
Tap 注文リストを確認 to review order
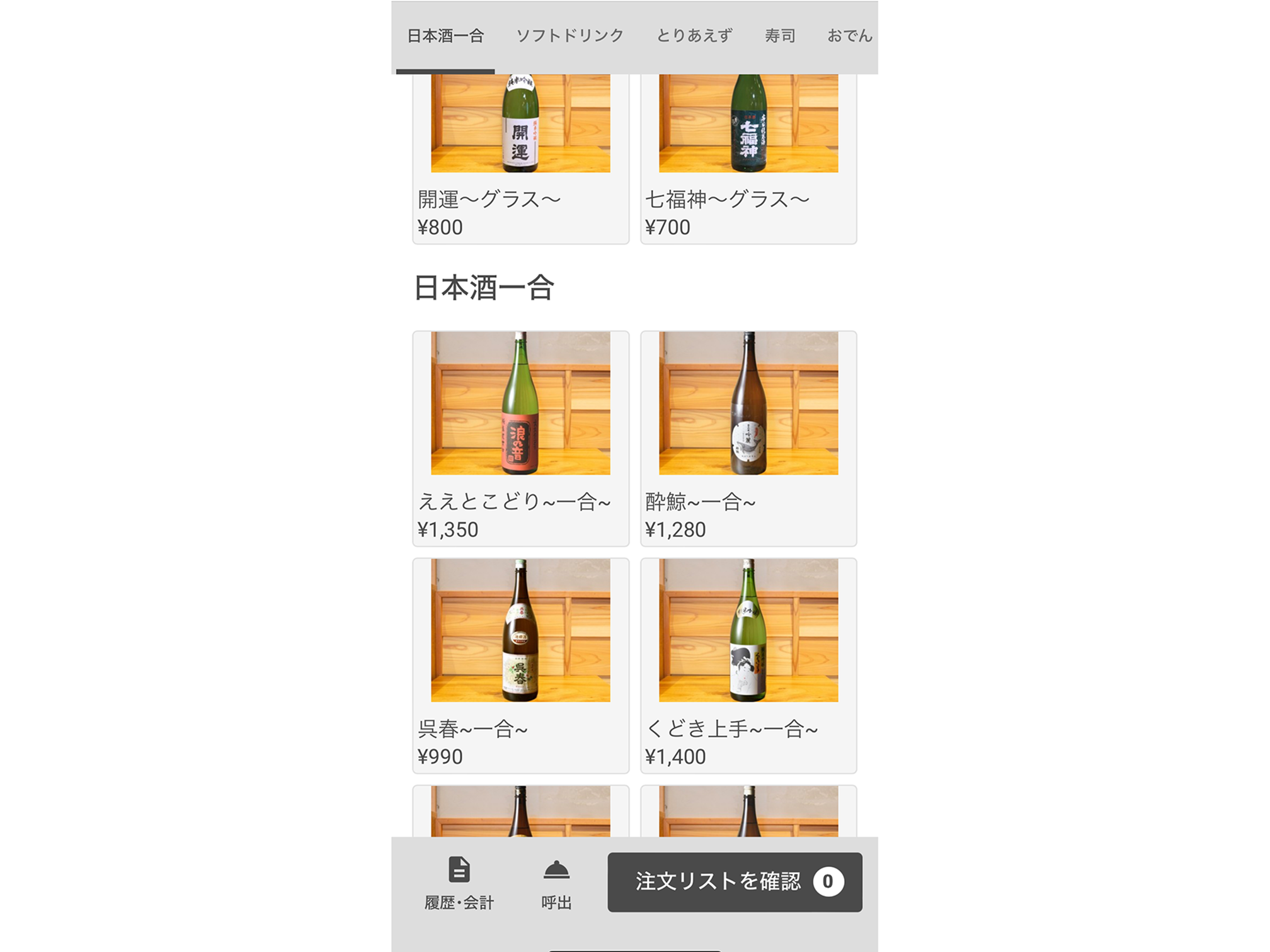click(735, 881)
